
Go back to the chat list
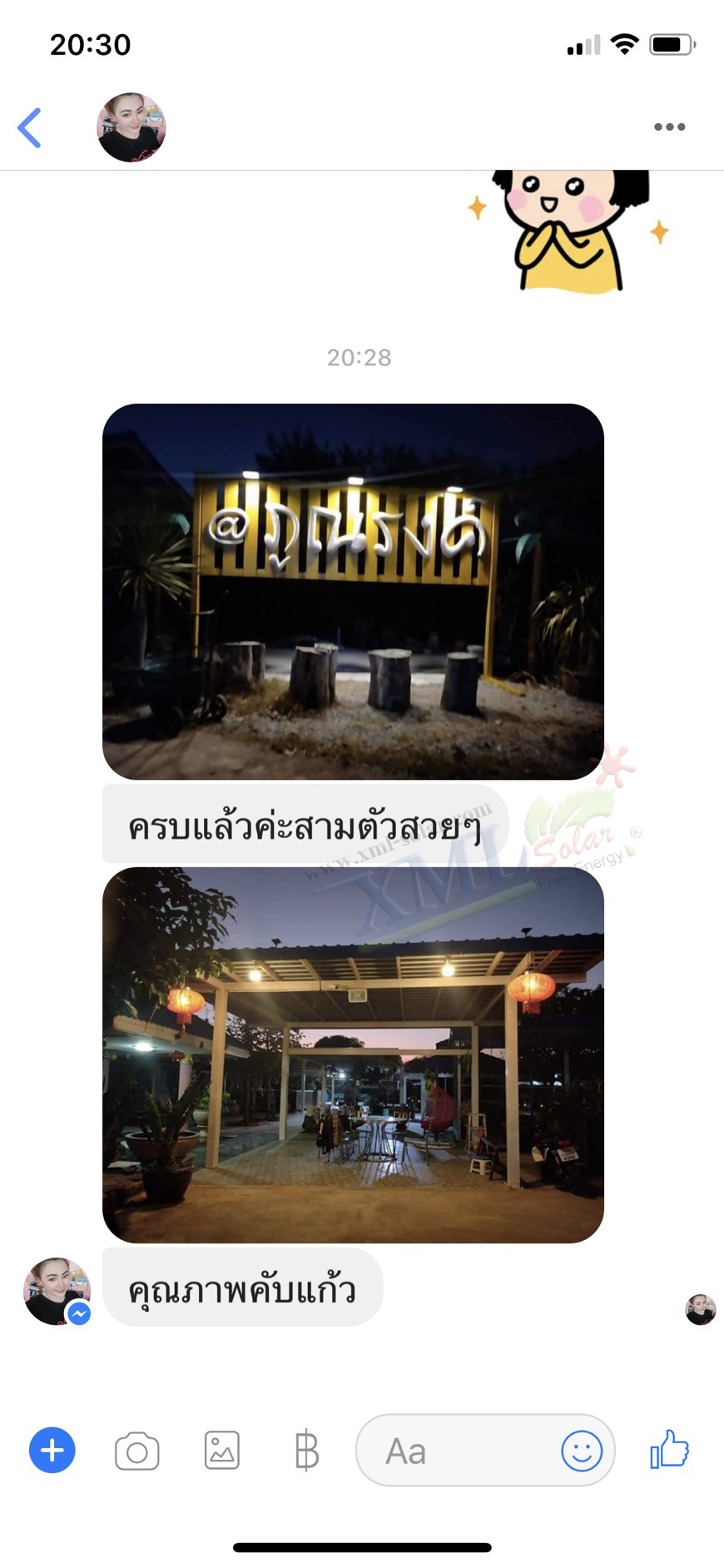30,127
